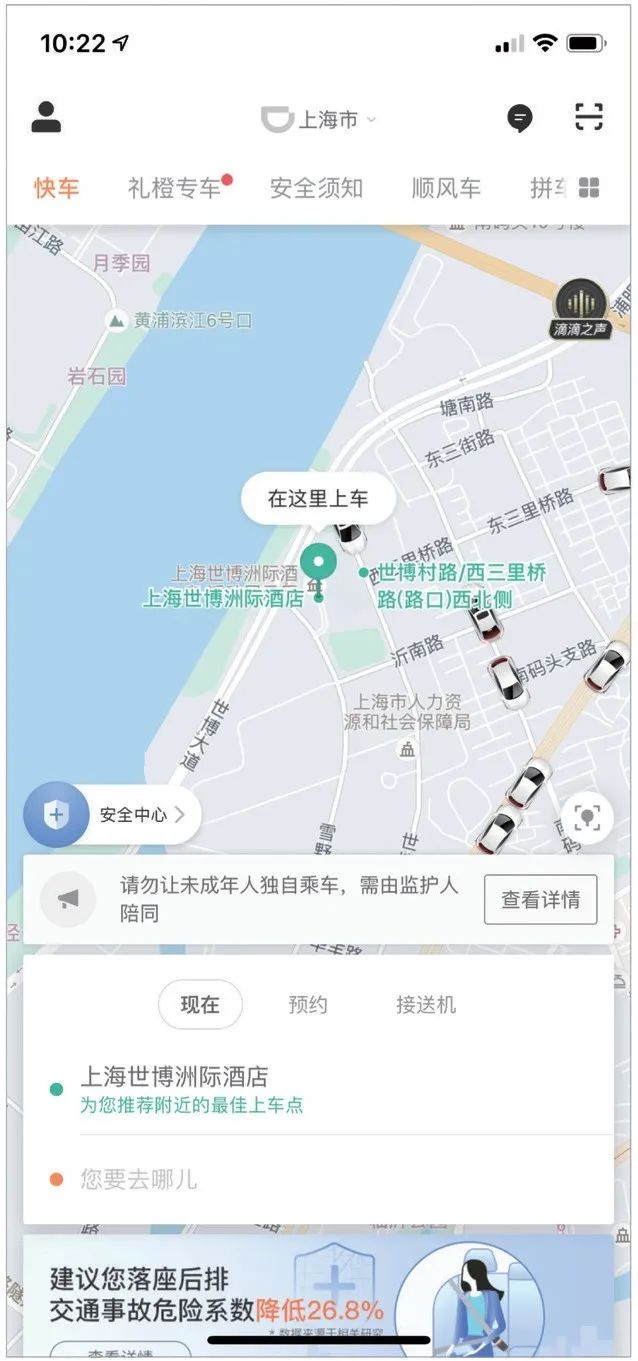Open 安全中心 safety center

point(110,814)
